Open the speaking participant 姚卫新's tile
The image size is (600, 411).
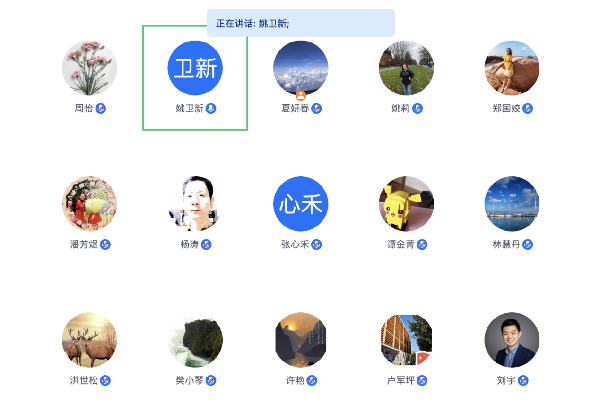(195, 68)
